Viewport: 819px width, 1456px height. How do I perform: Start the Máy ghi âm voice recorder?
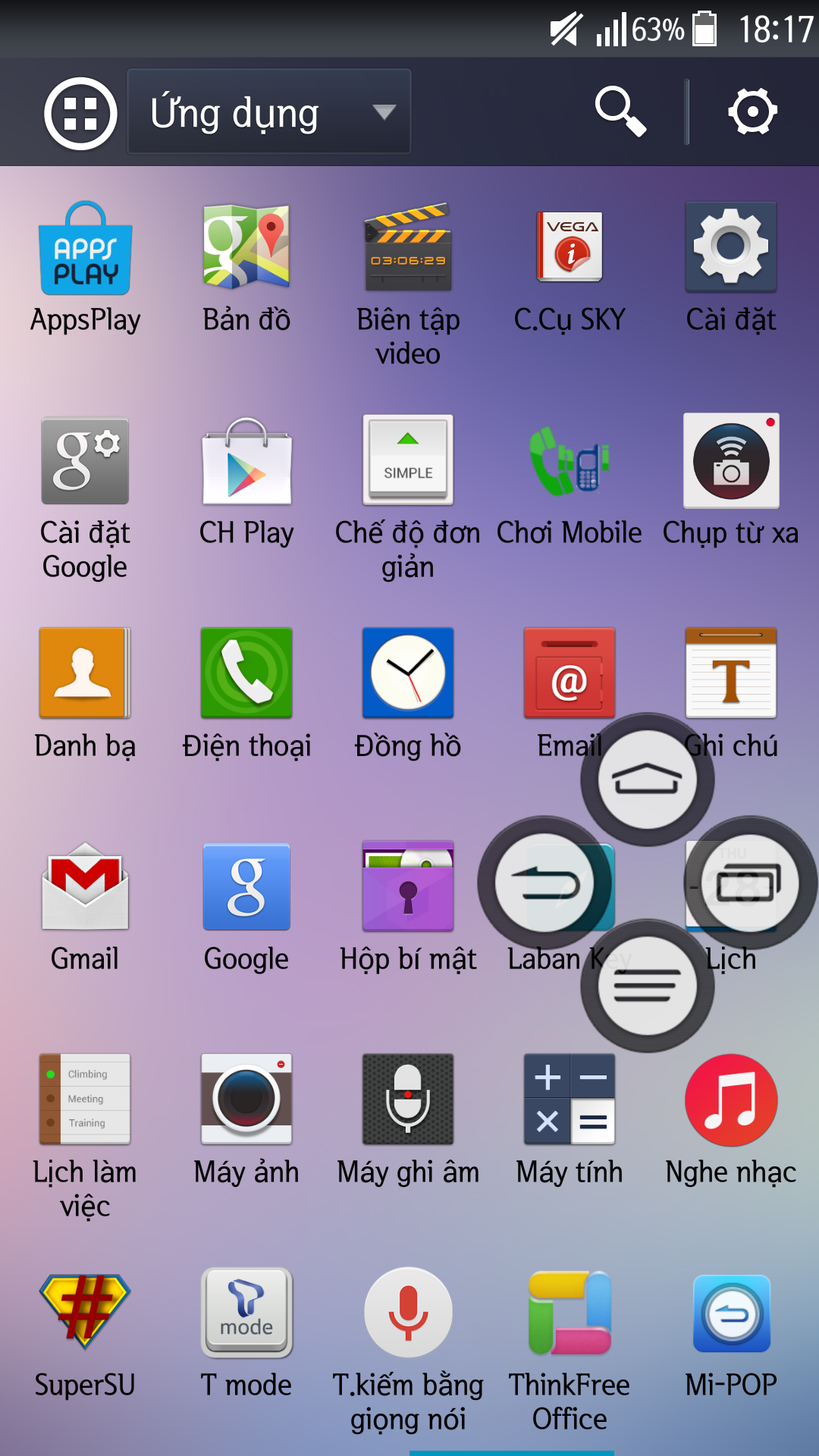(x=407, y=1100)
